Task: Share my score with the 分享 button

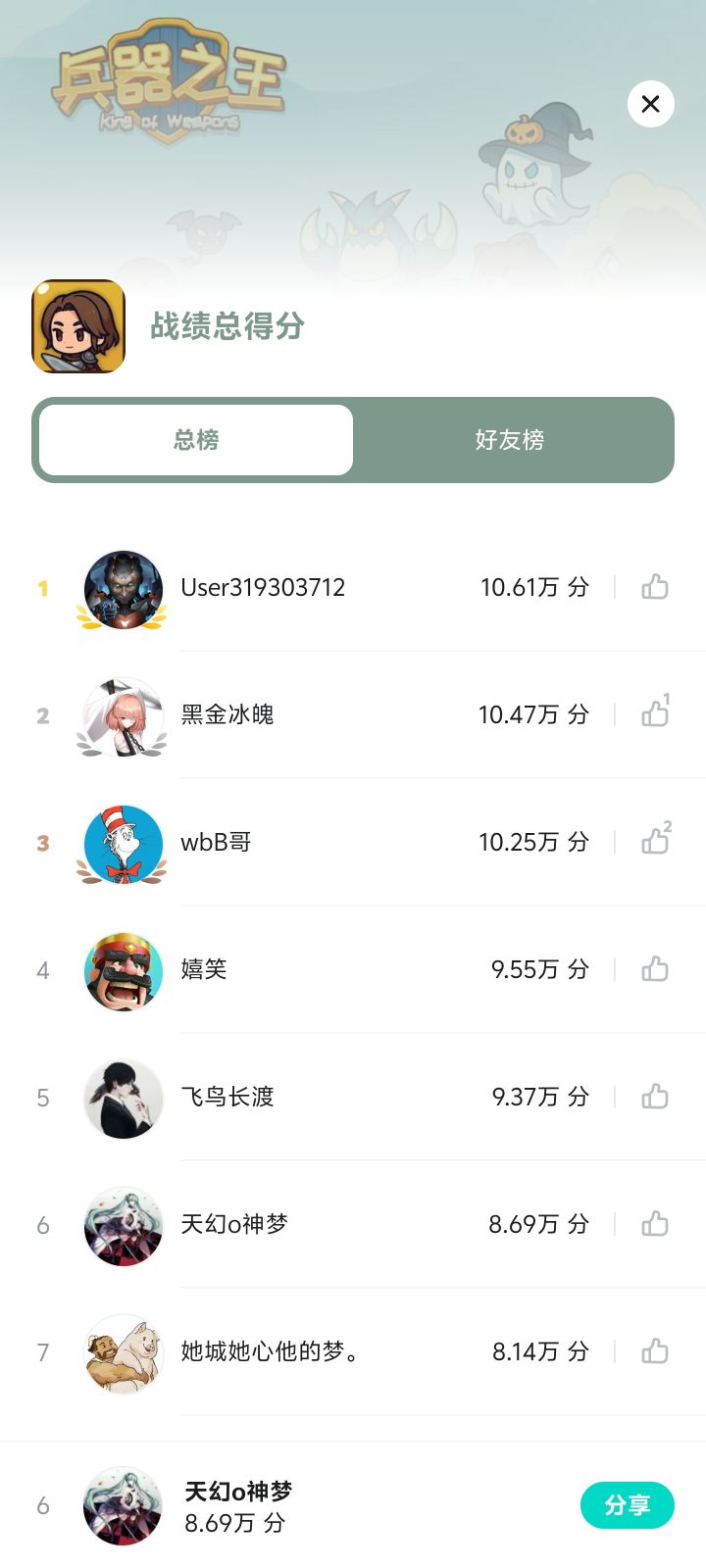Action: (627, 1505)
